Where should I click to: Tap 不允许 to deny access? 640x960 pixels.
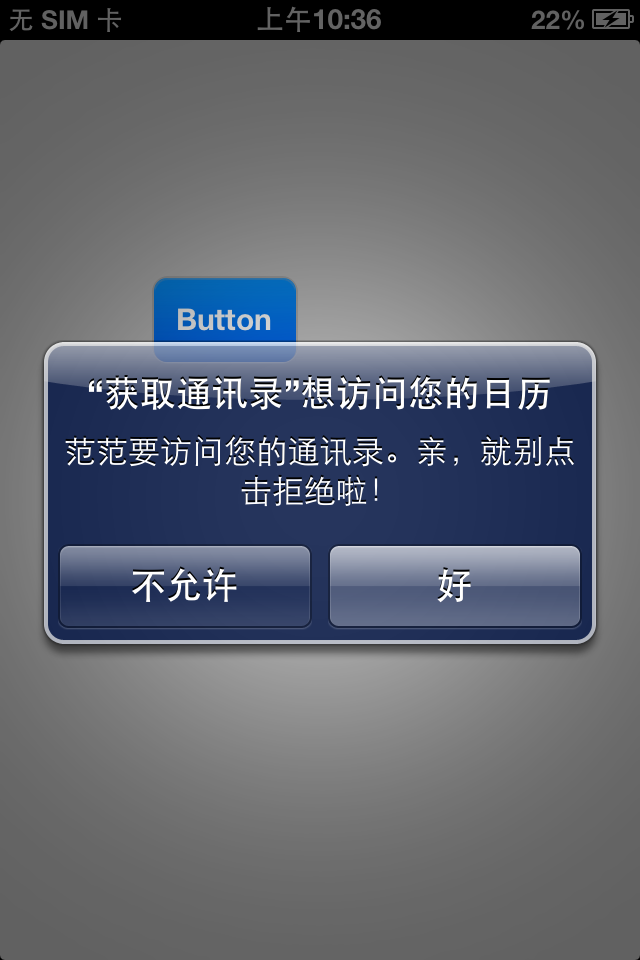185,586
